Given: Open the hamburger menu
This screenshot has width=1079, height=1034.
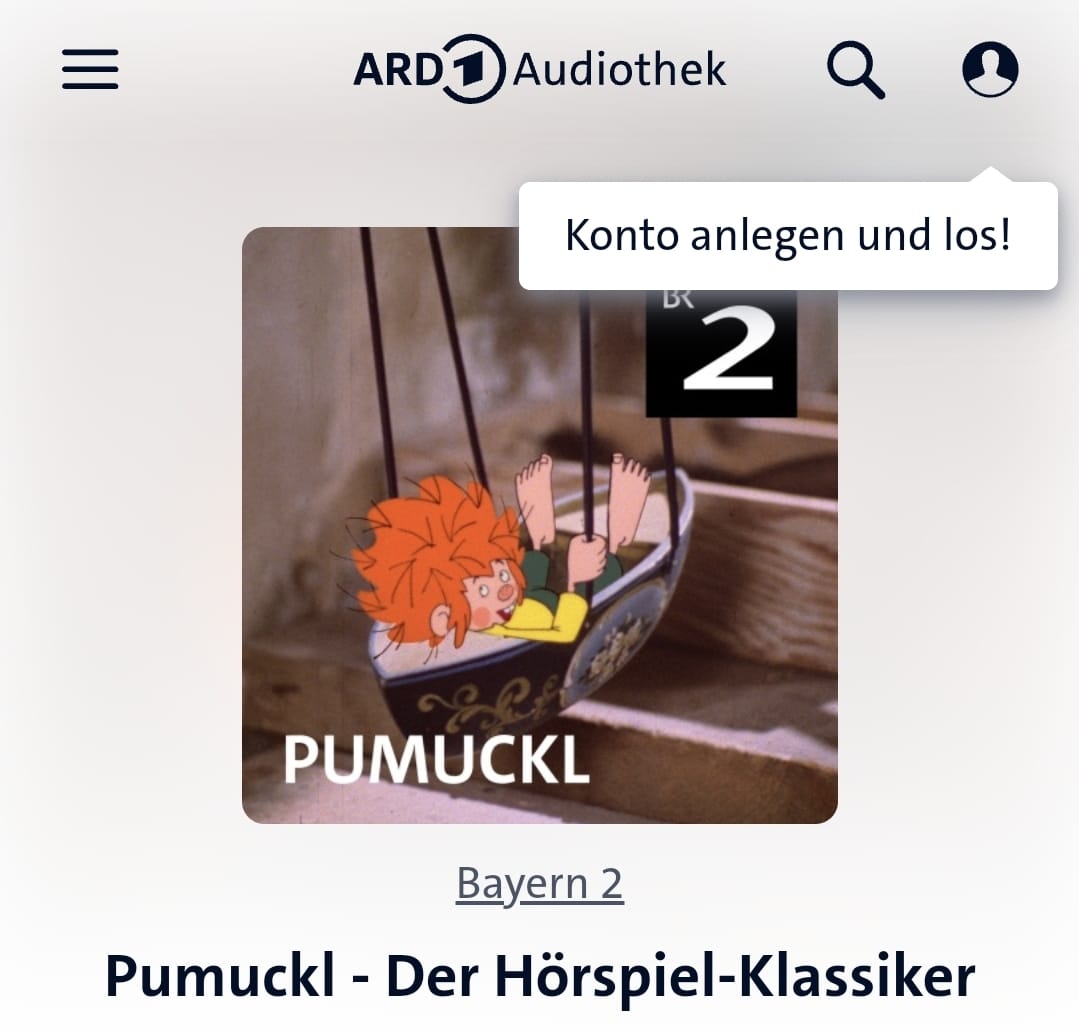Looking at the screenshot, I should pos(90,69).
